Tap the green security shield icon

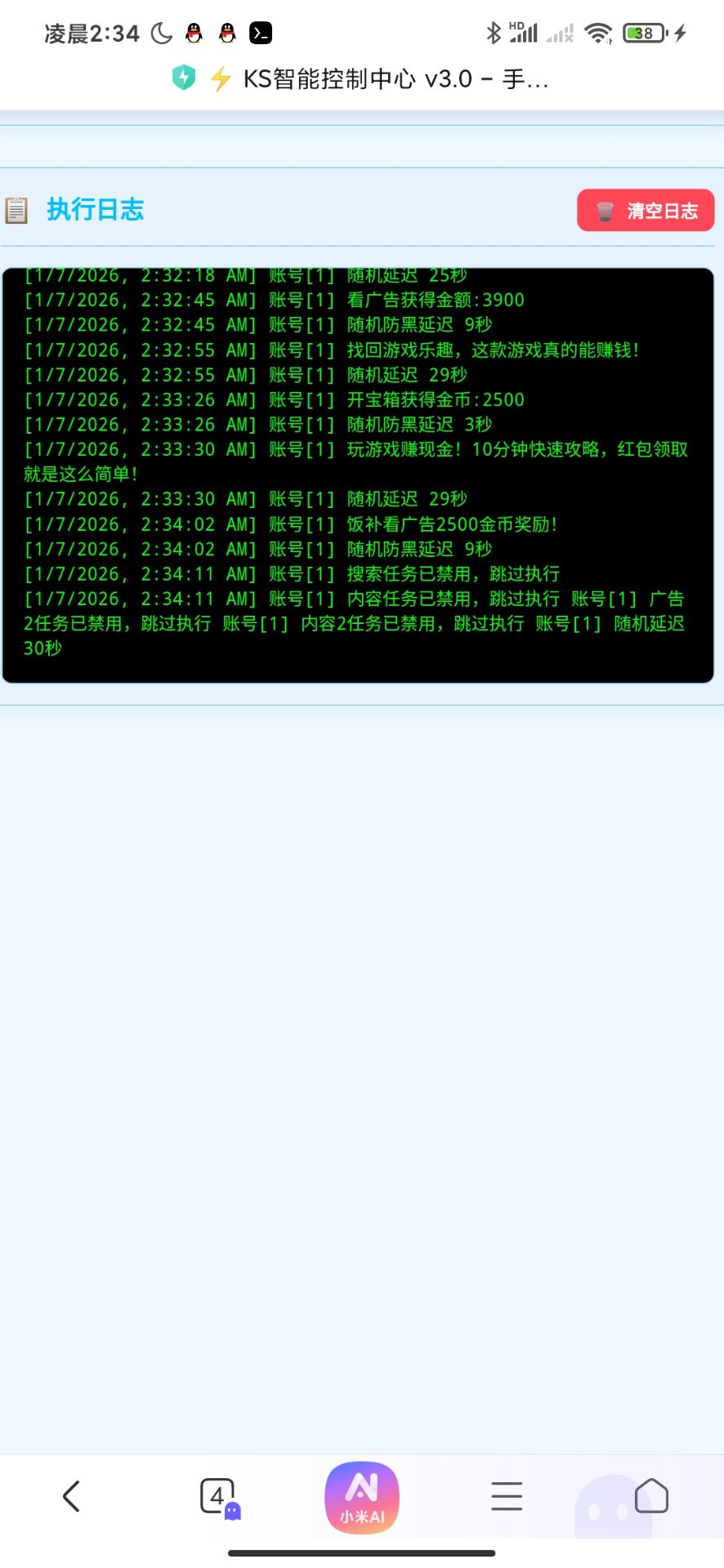point(184,78)
